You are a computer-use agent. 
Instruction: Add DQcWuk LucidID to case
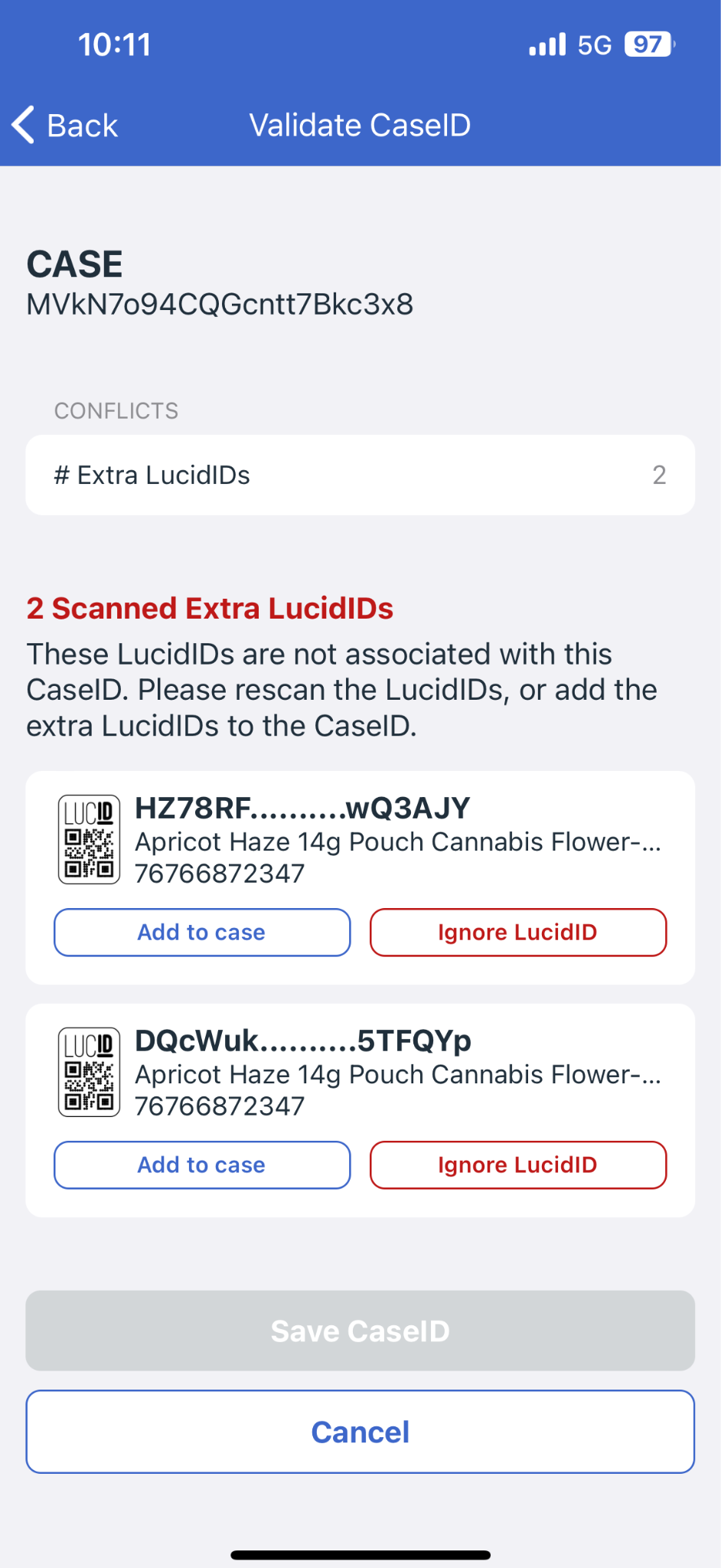click(202, 1165)
